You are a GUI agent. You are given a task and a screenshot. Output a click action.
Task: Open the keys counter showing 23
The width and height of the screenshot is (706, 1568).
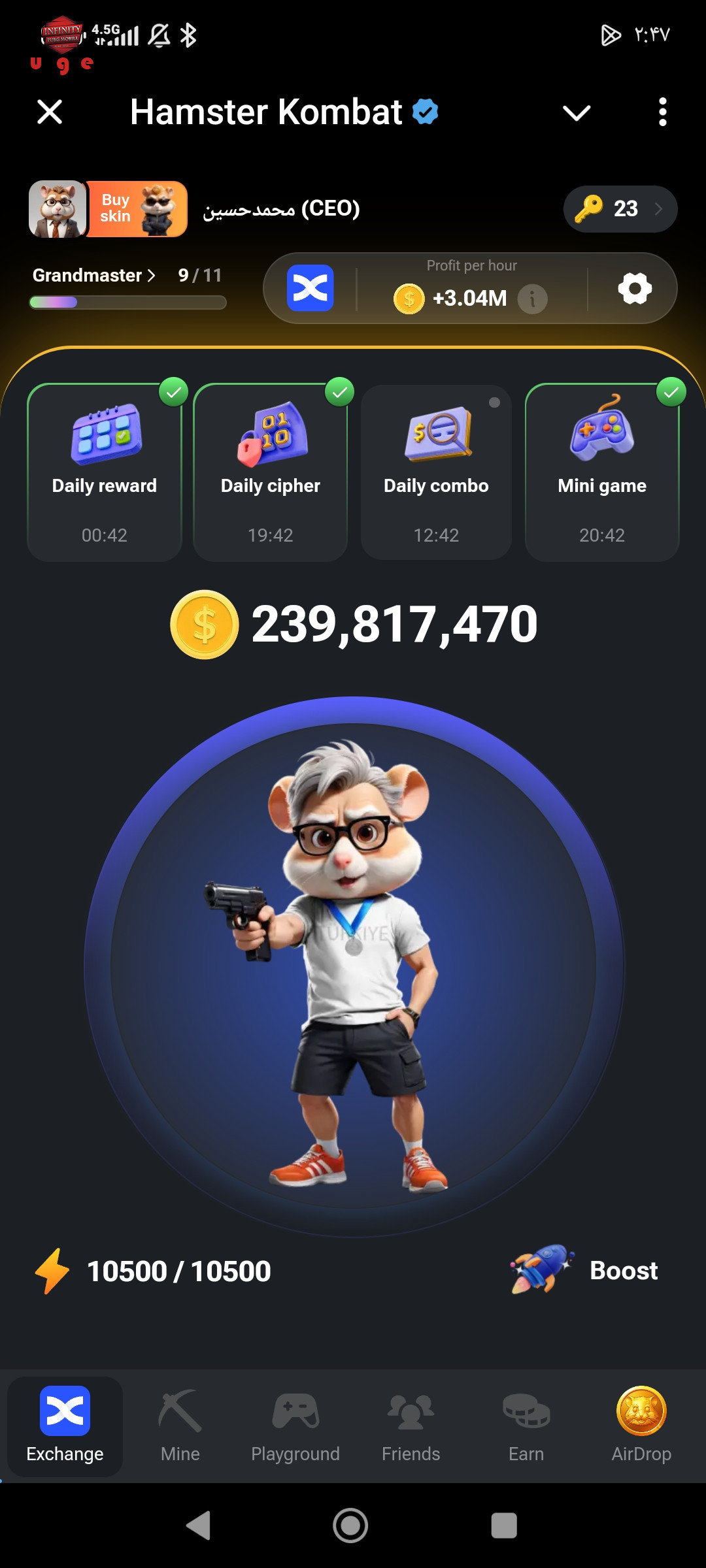point(620,209)
